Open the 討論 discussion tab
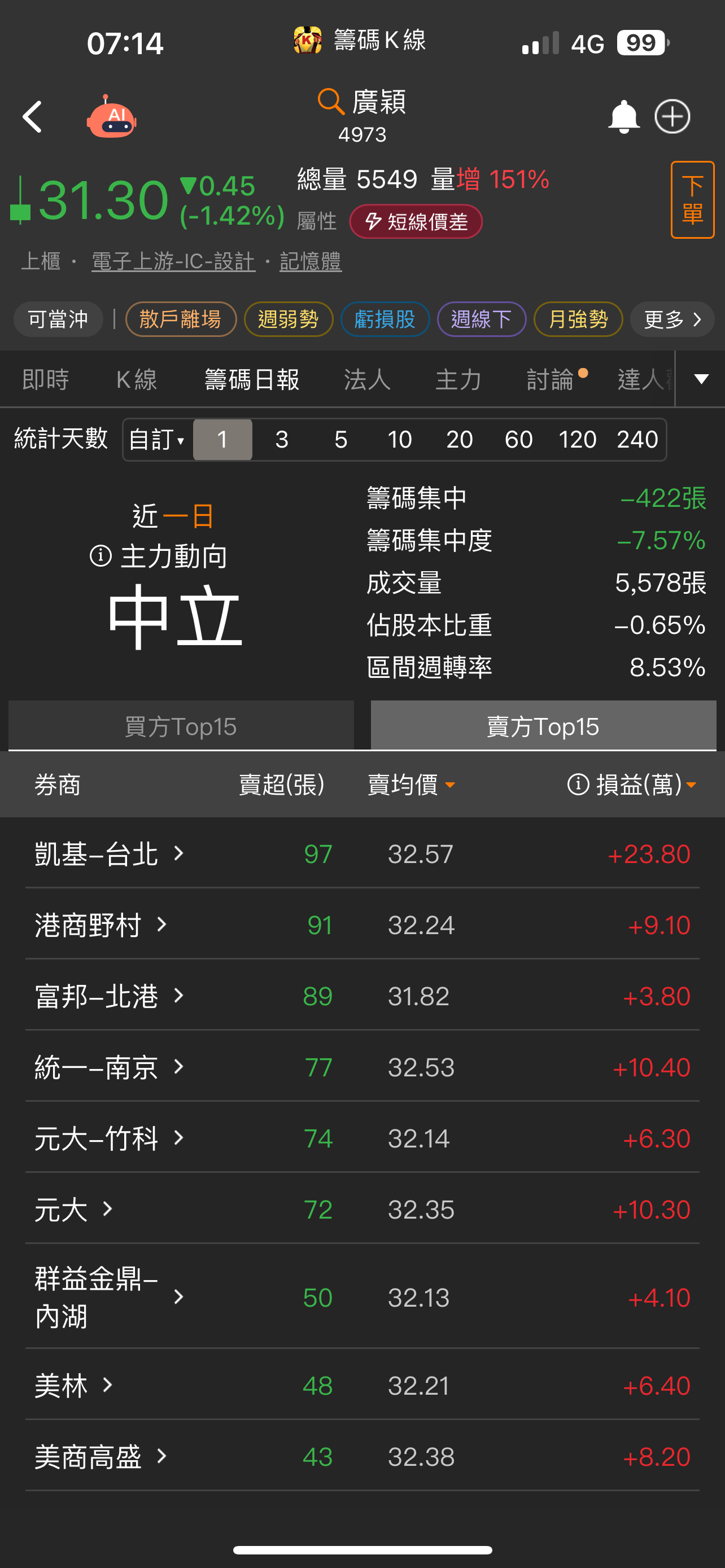Image resolution: width=725 pixels, height=1568 pixels. (x=551, y=380)
